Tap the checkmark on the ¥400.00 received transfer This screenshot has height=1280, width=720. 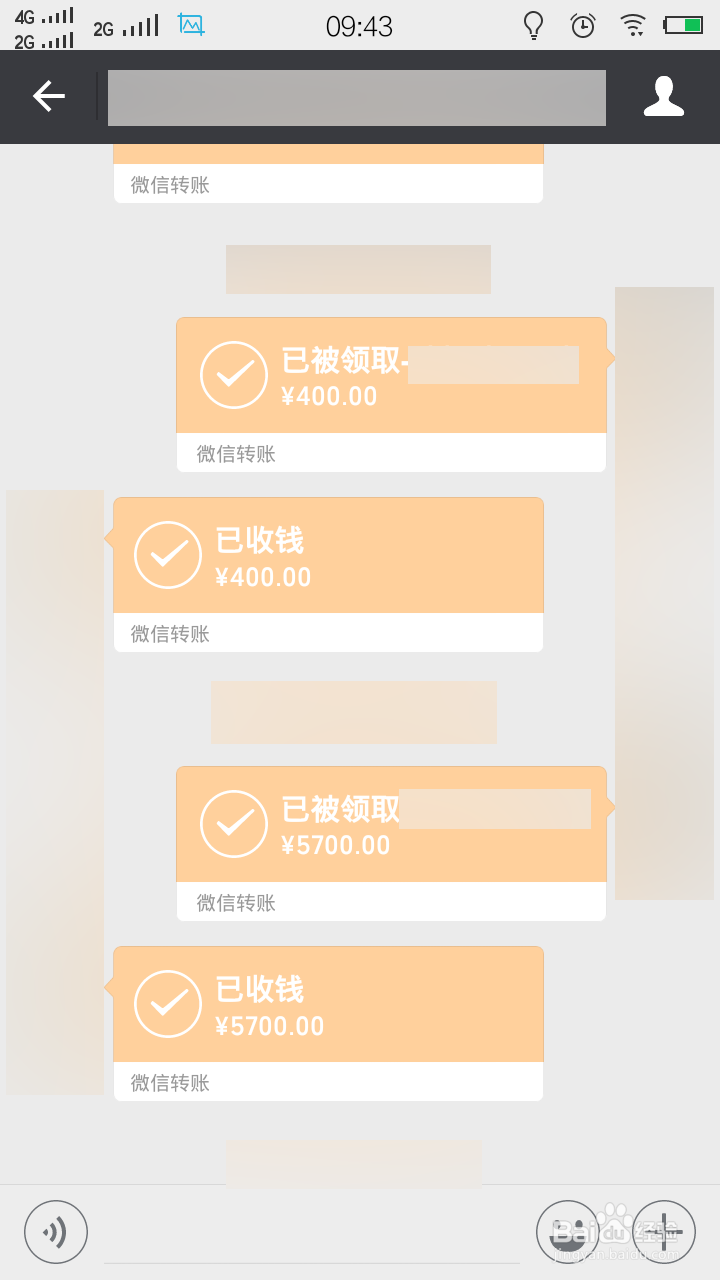pos(167,554)
